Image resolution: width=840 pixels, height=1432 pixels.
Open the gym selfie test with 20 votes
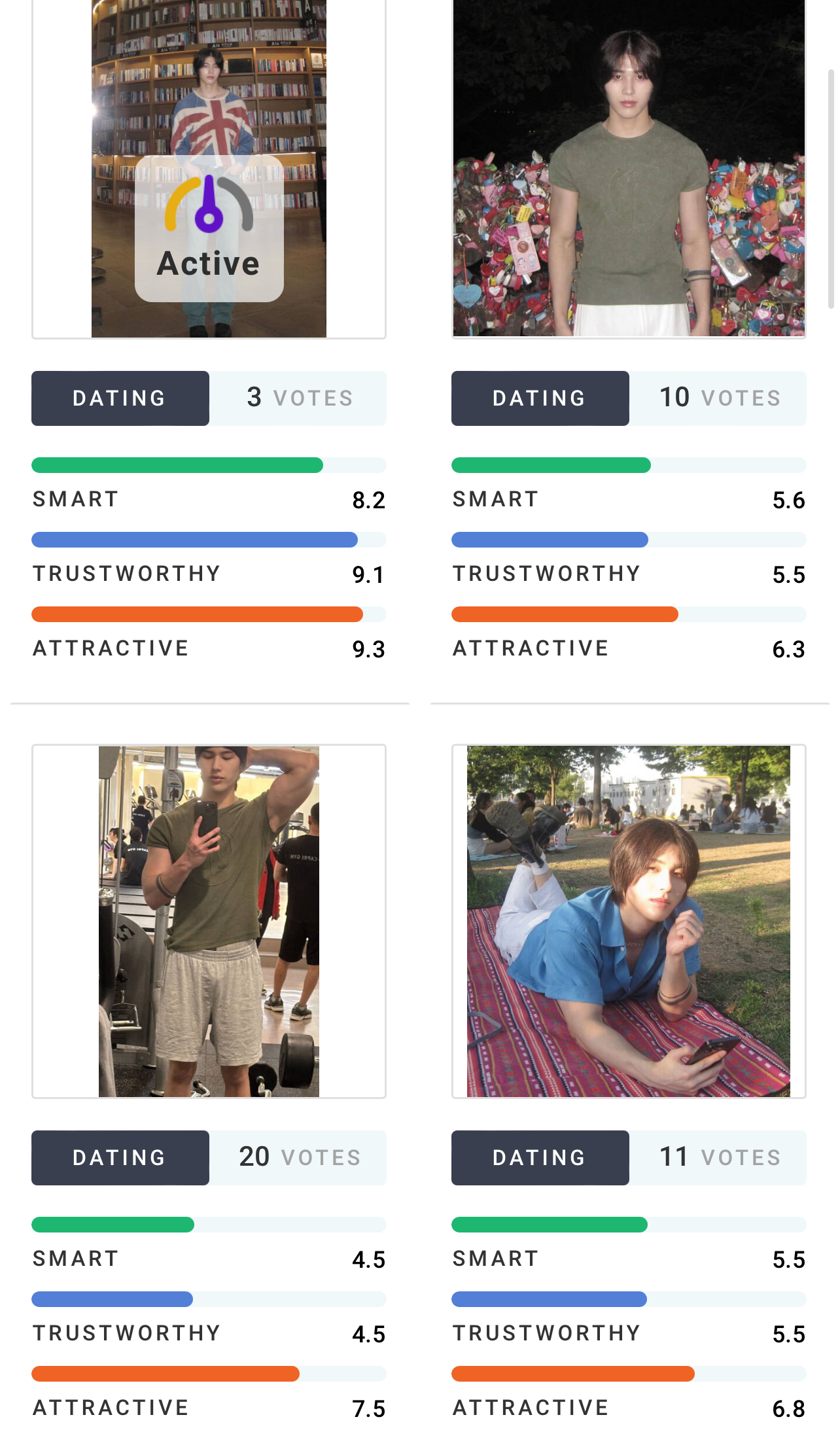[x=209, y=920]
